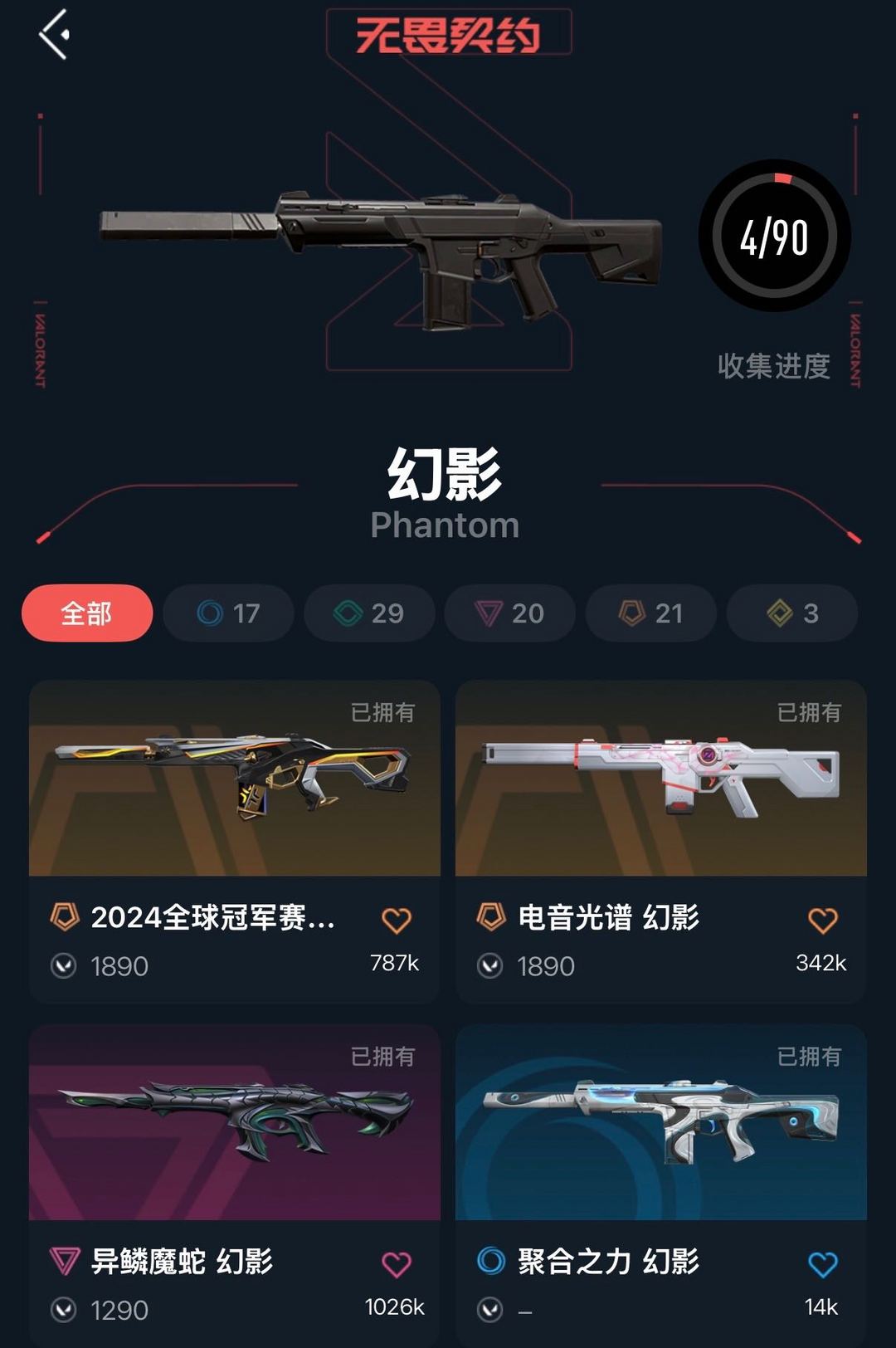Open the 电音光谱 幻影 skin card
The image size is (896, 1348).
point(661,842)
